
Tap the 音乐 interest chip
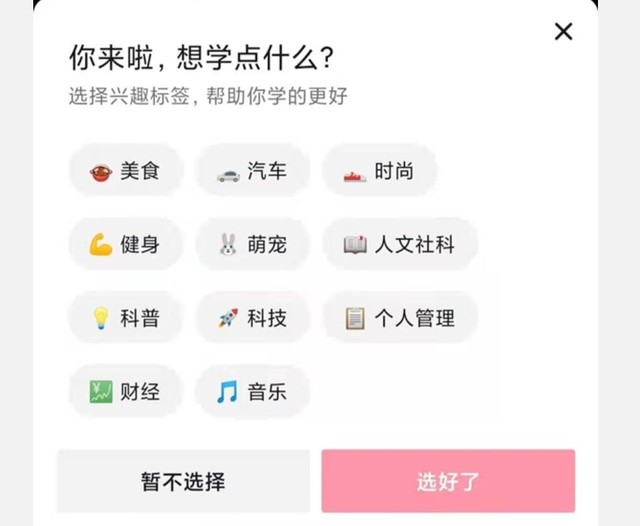(x=252, y=391)
